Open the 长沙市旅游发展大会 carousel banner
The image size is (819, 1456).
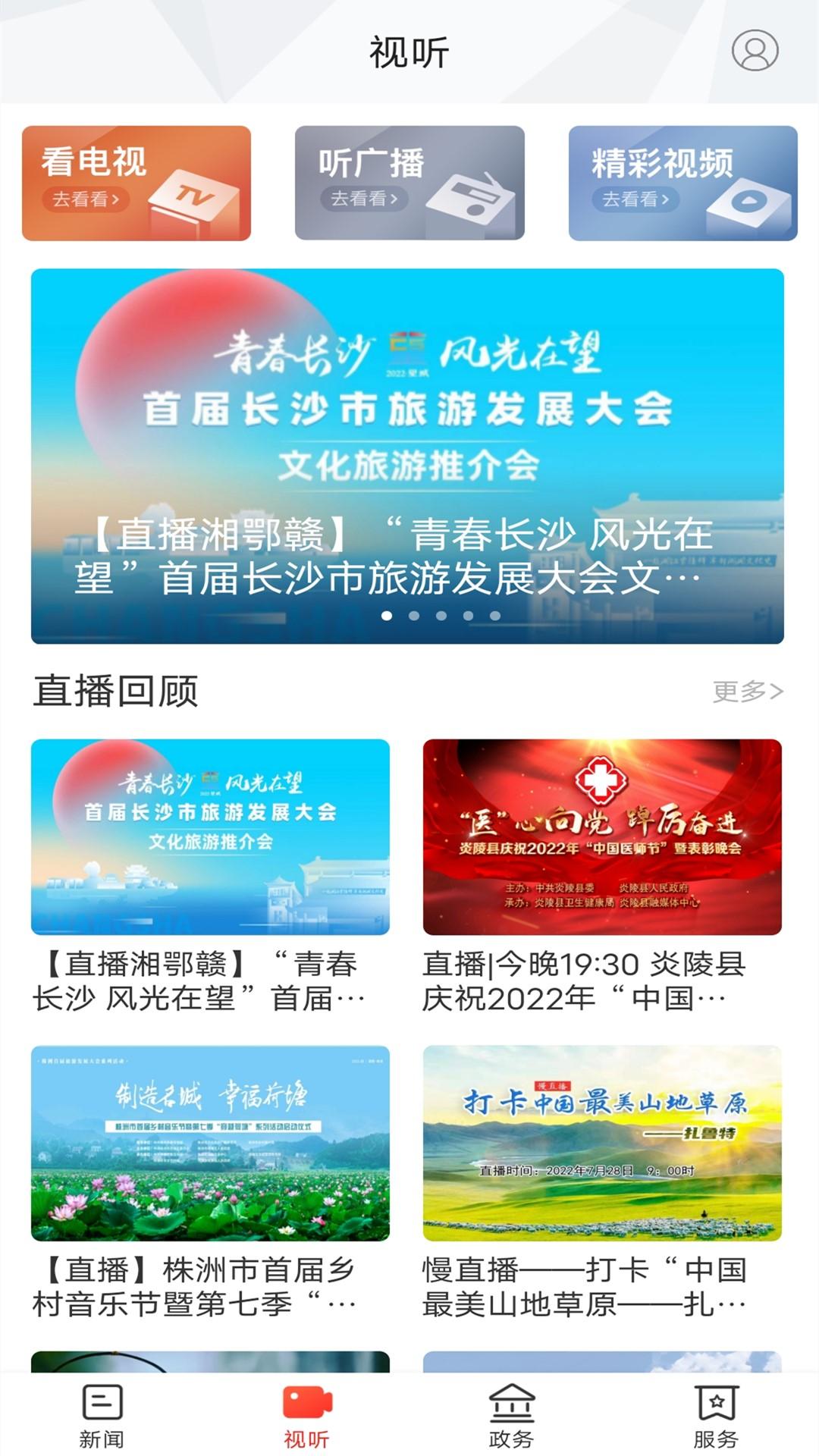pos(409,425)
